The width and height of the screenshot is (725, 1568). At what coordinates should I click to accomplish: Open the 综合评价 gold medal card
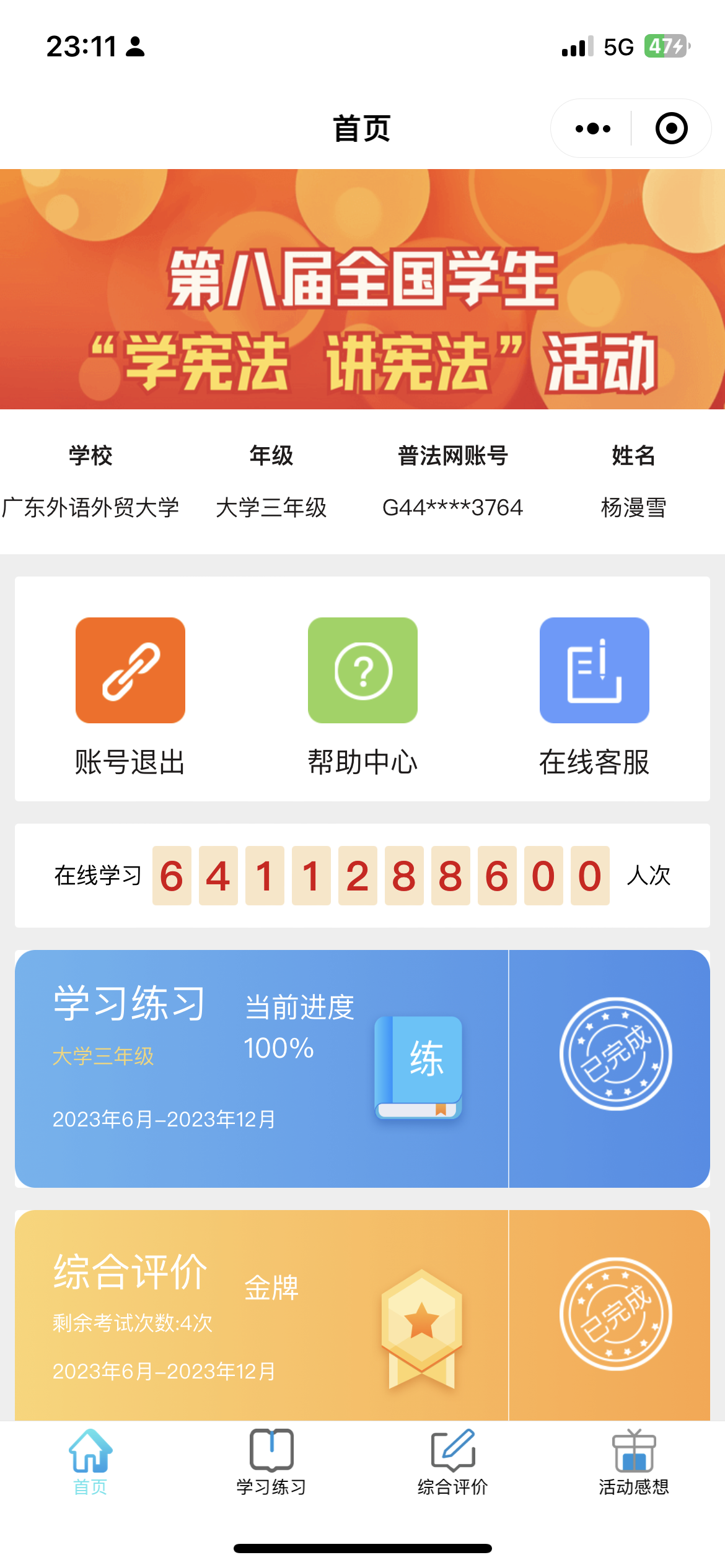point(362,1315)
